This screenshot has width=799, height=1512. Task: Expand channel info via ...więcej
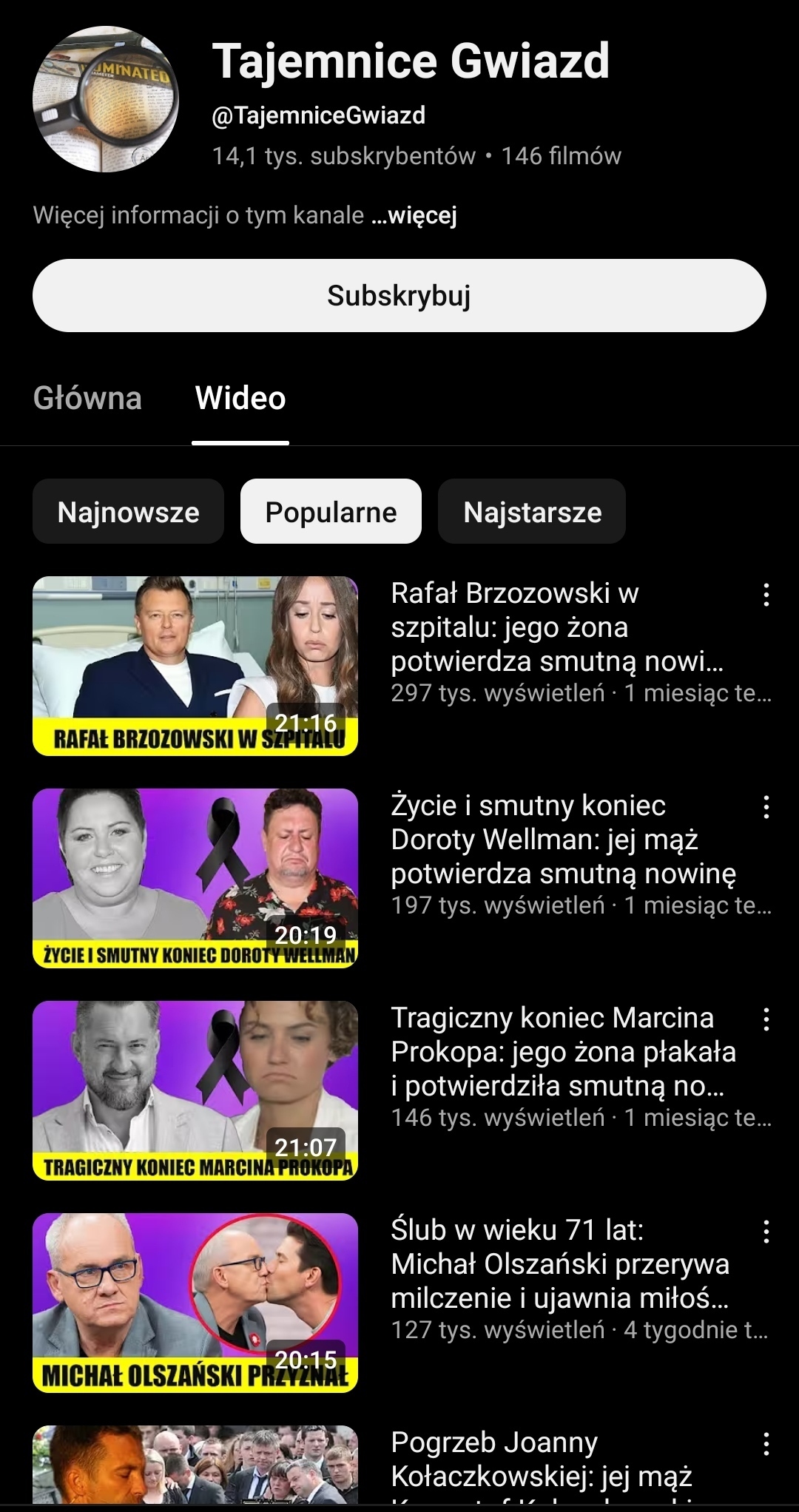414,215
